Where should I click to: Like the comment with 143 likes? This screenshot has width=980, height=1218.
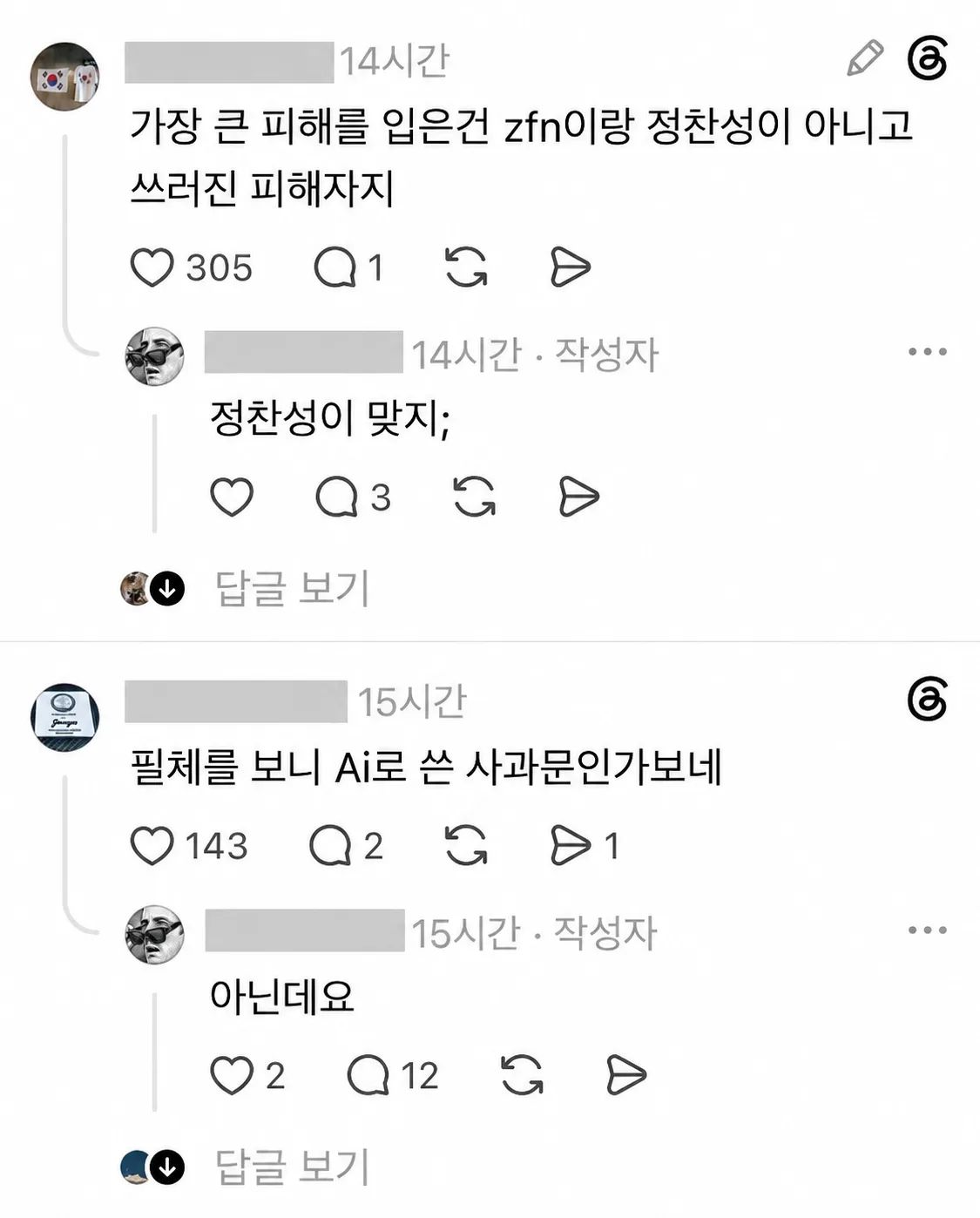click(152, 846)
